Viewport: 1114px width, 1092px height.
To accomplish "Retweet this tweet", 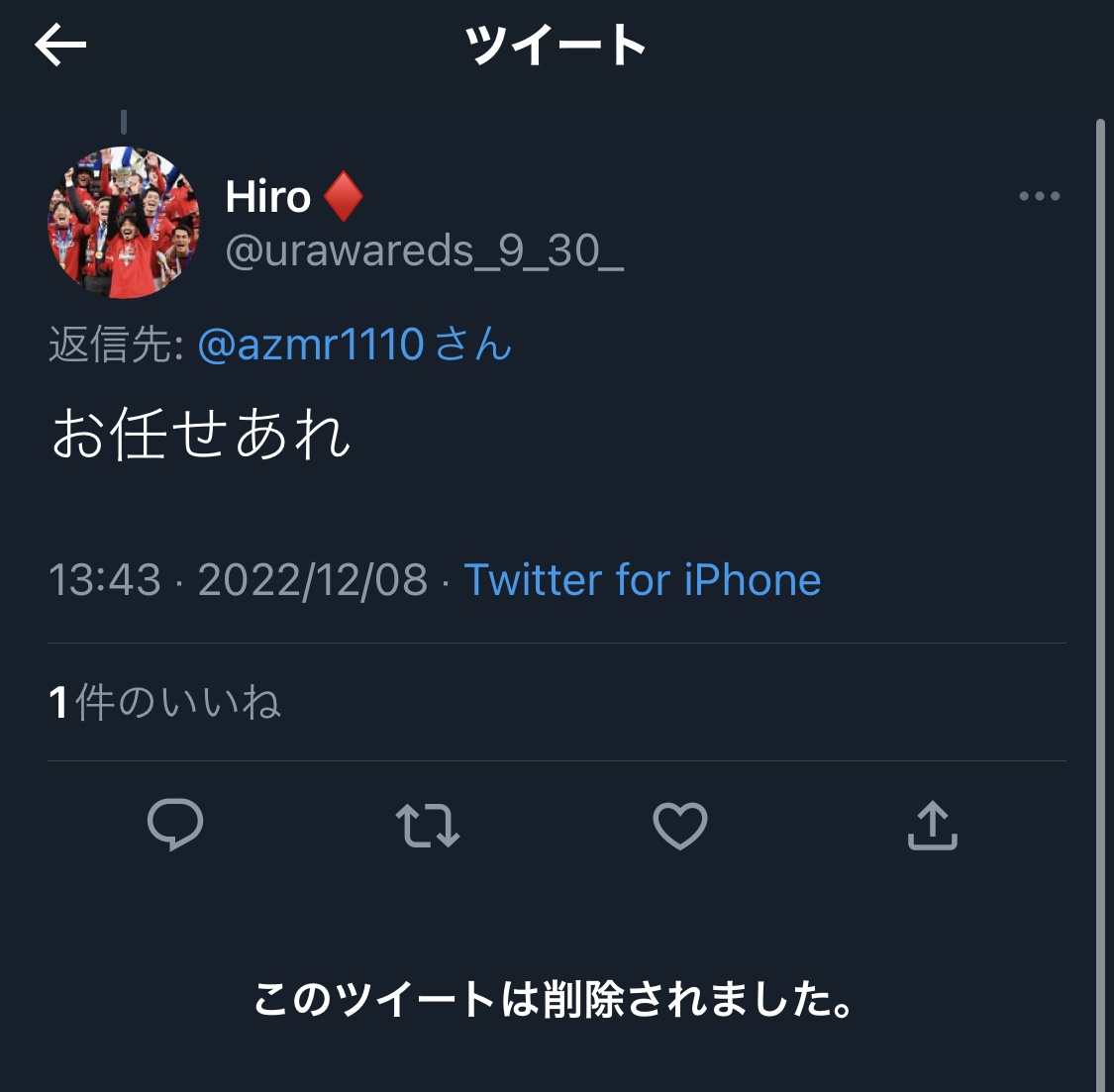I will click(427, 826).
